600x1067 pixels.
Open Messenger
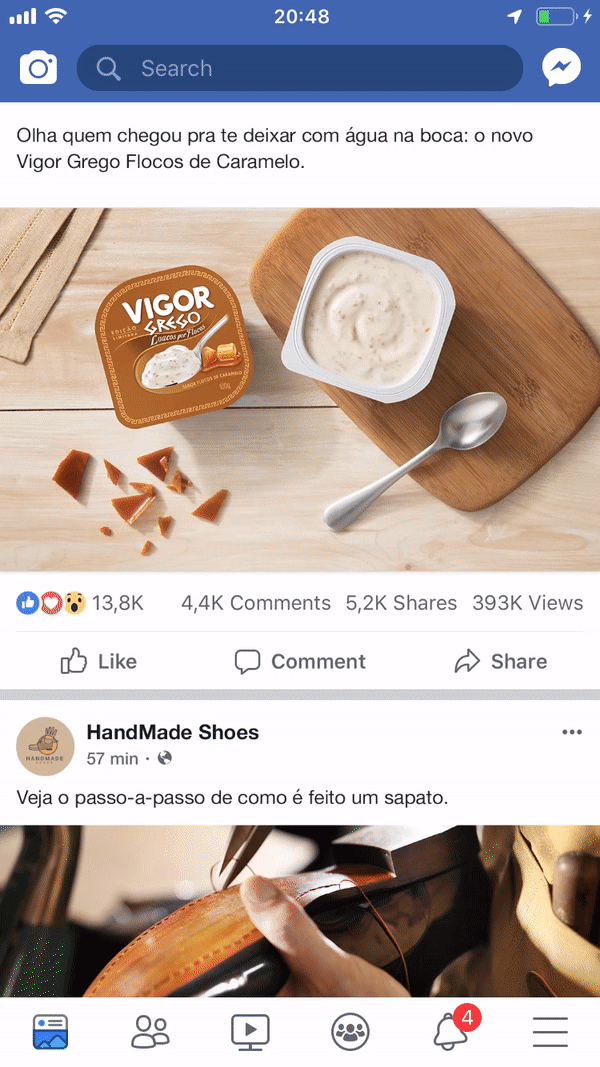[x=562, y=68]
